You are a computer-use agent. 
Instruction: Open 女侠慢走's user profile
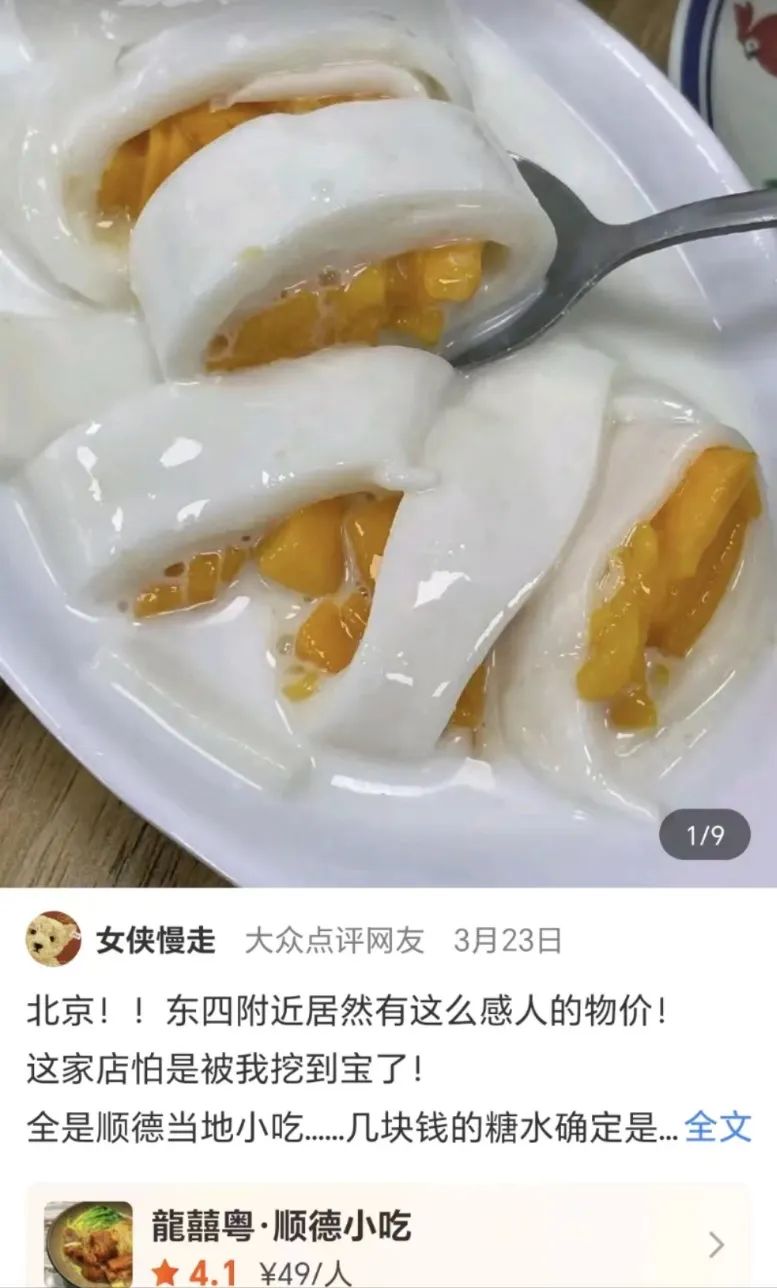[154, 940]
